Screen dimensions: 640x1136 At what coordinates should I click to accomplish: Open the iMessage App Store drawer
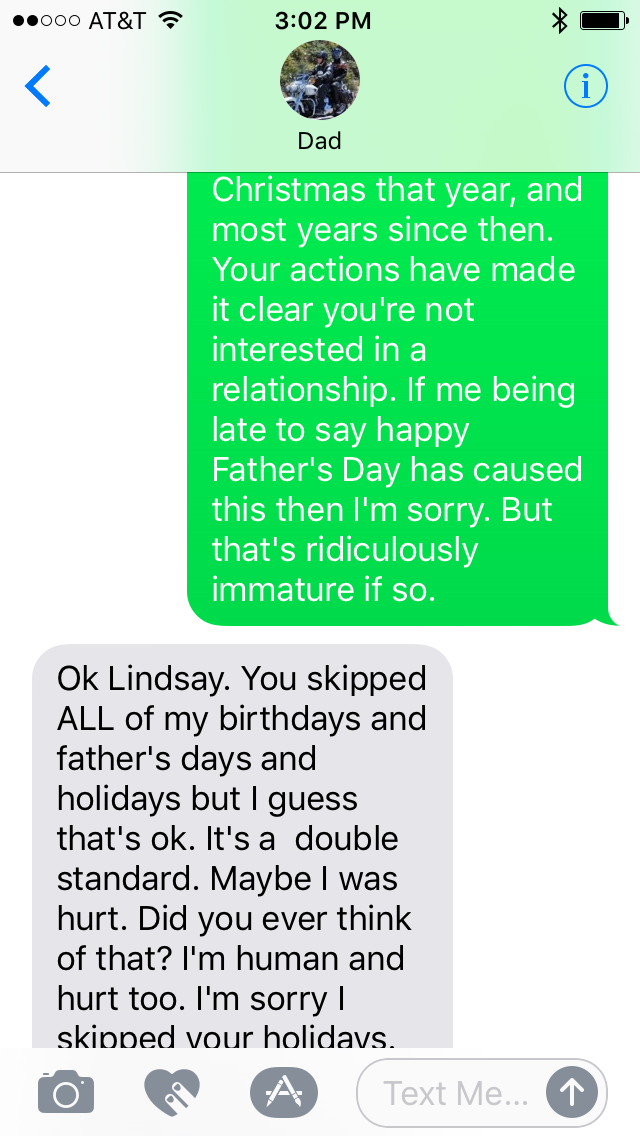pos(283,1092)
